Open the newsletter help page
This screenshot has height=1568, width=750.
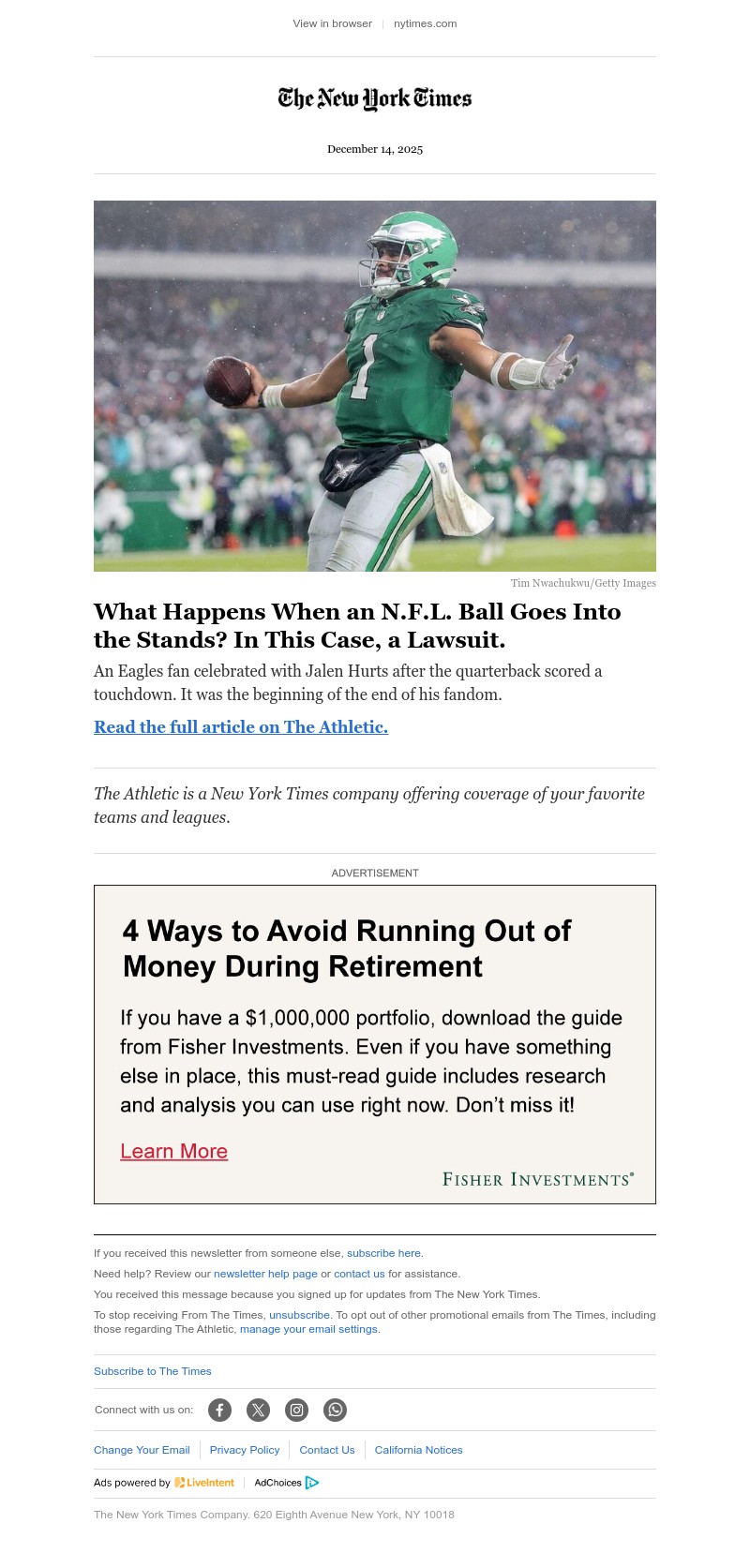click(x=265, y=1274)
